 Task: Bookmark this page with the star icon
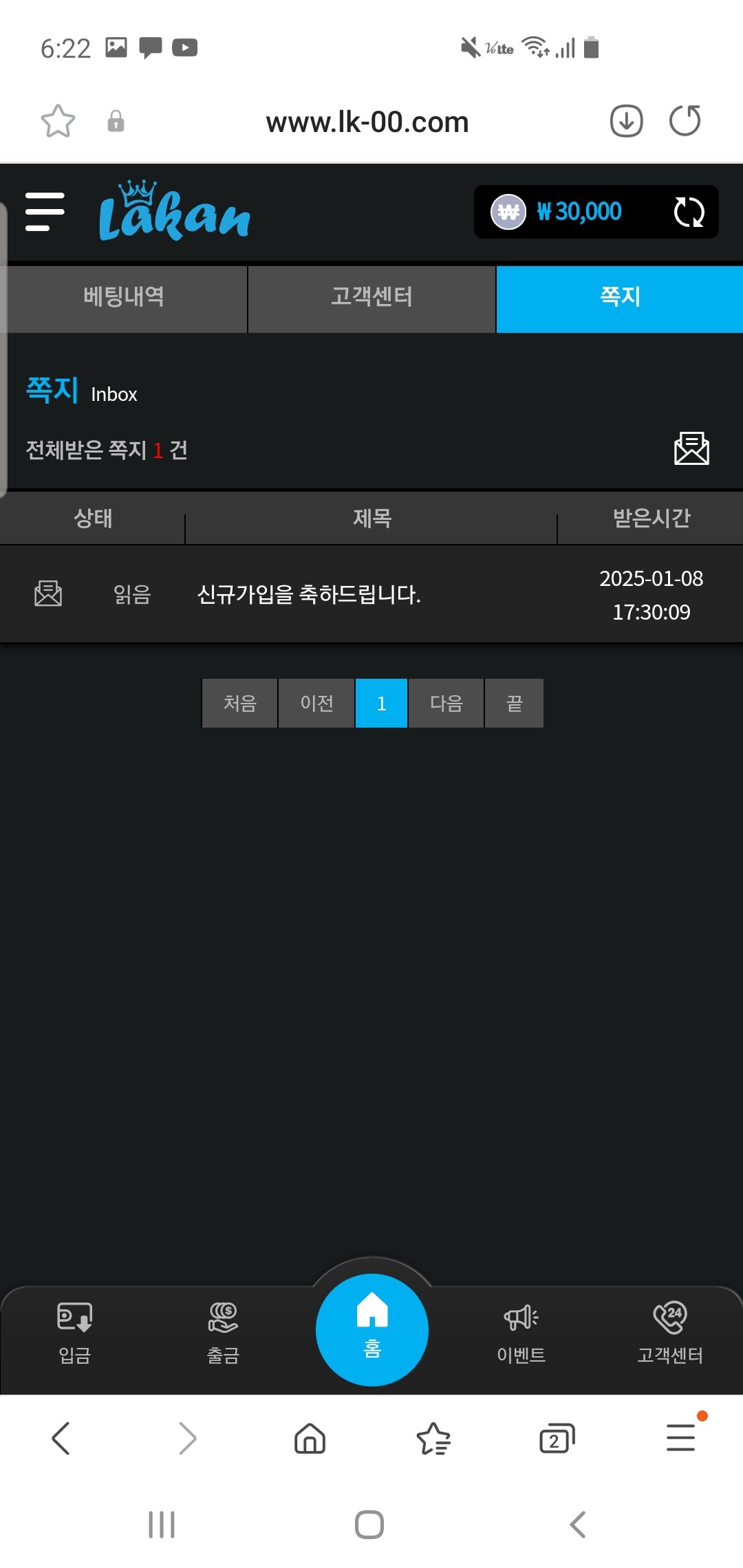[x=58, y=122]
